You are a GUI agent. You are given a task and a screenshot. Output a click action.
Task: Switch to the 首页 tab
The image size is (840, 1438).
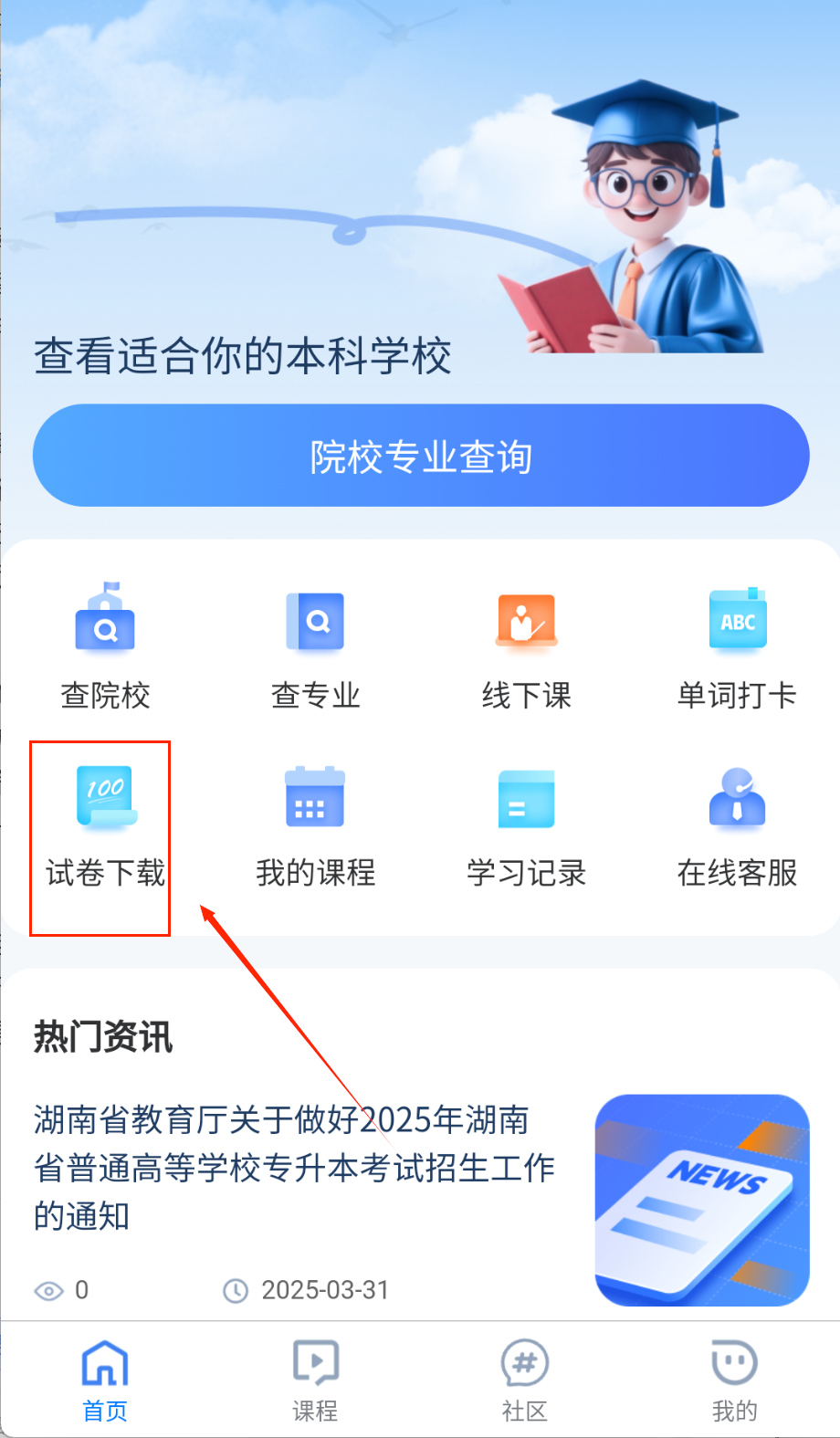click(x=105, y=1380)
